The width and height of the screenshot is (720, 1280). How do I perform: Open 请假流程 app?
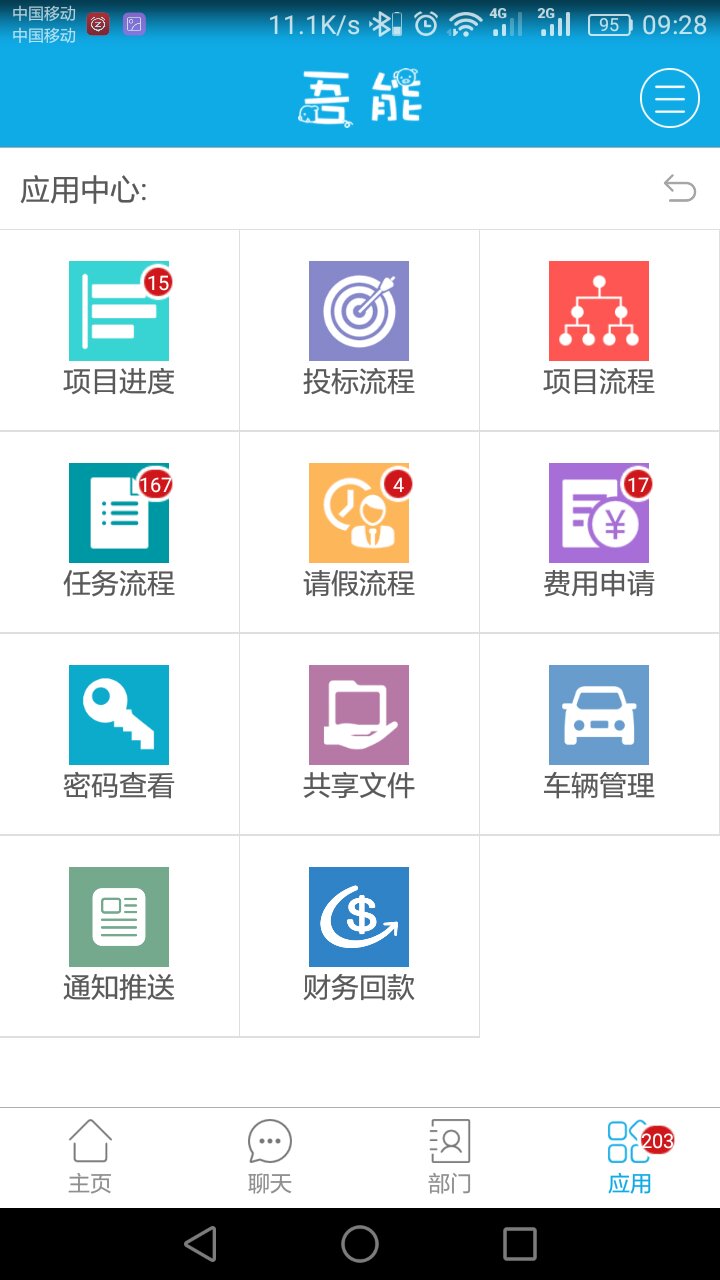point(359,532)
